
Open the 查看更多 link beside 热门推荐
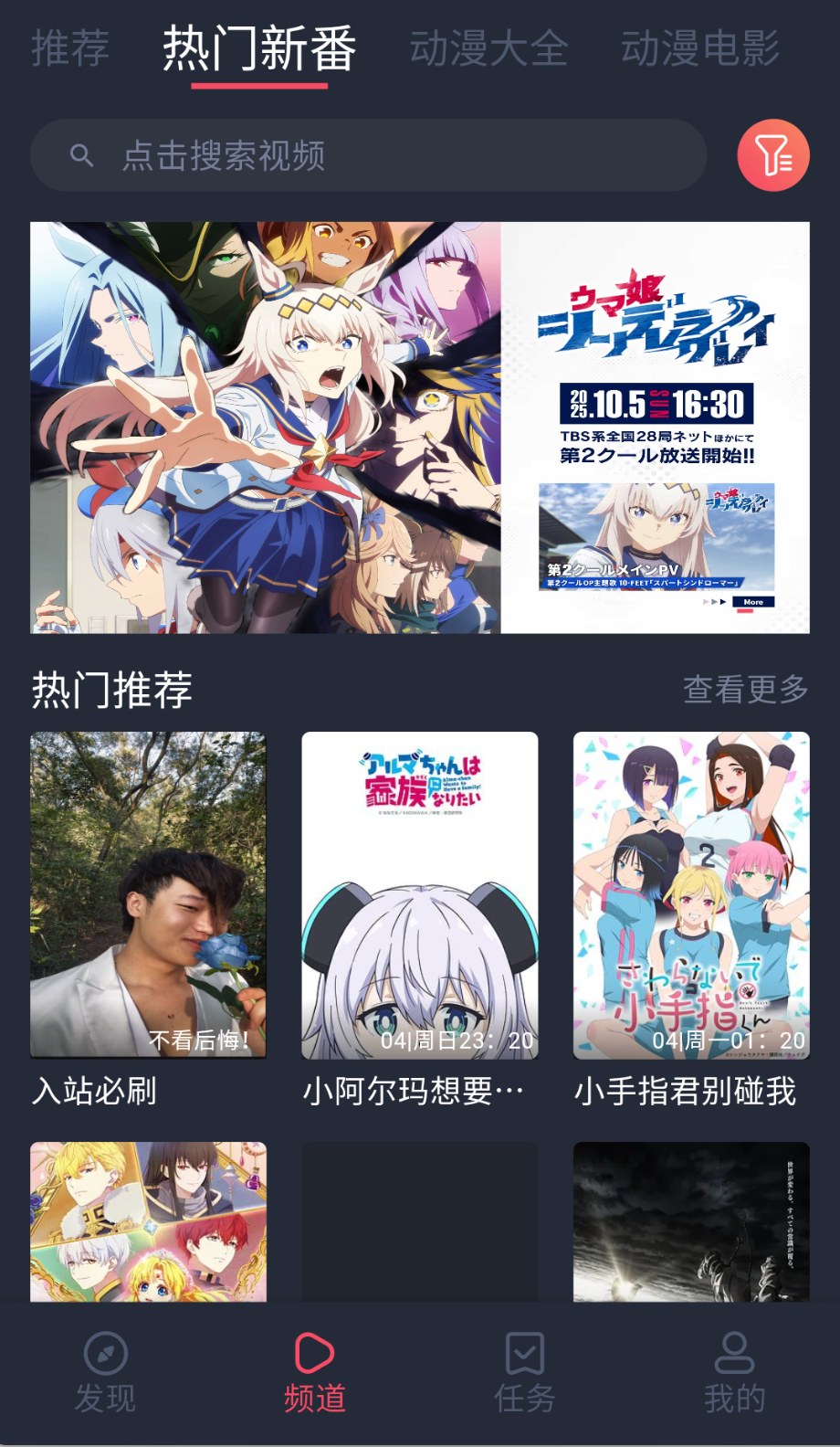745,692
